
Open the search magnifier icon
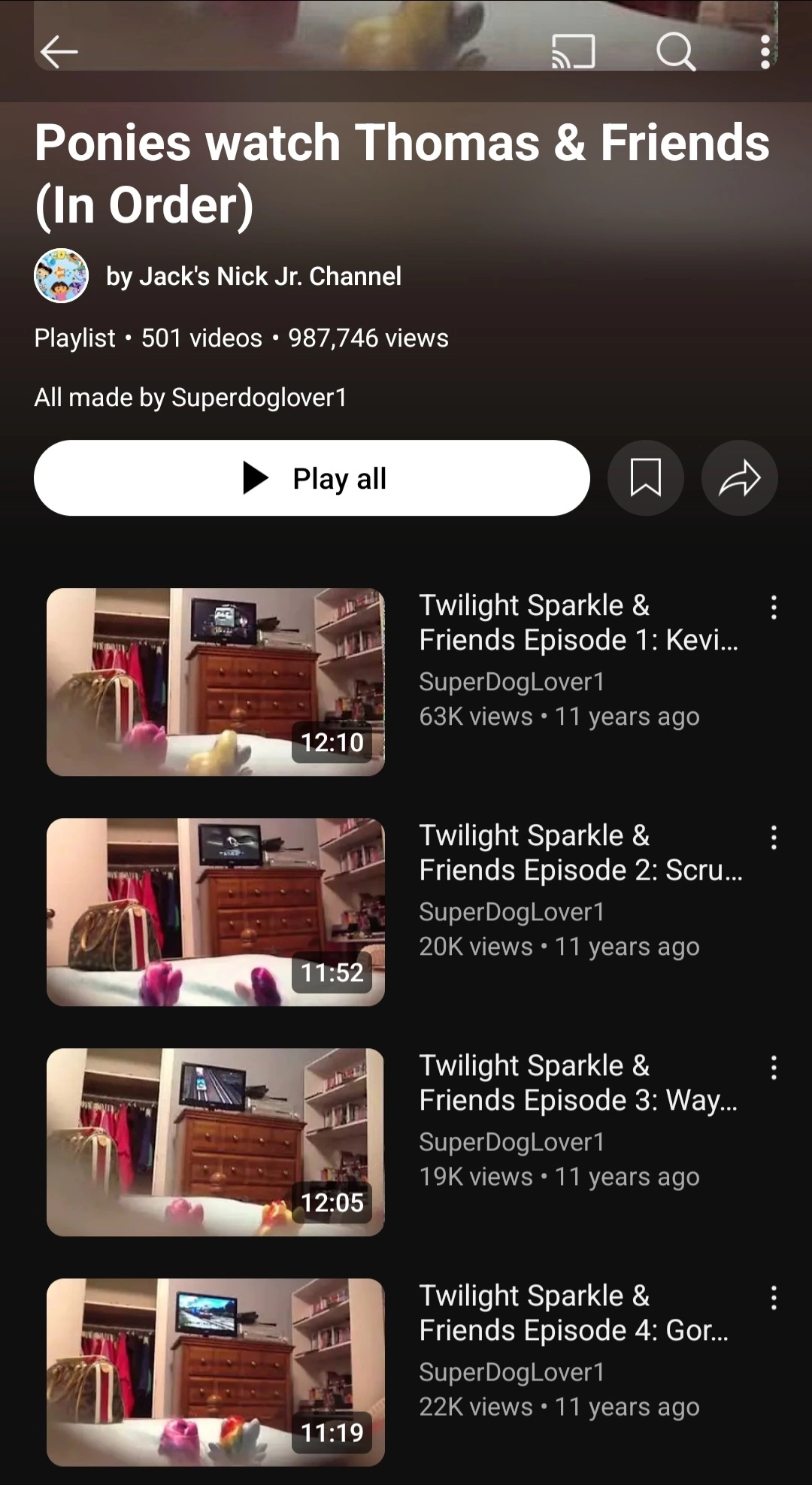pyautogui.click(x=675, y=52)
